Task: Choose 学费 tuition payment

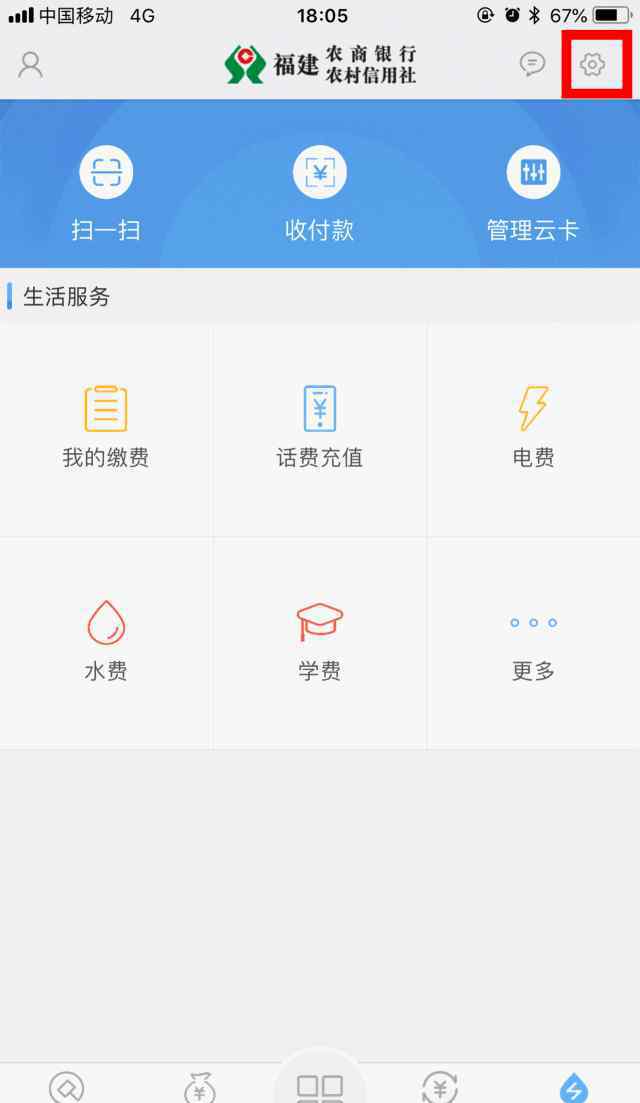Action: [319, 641]
